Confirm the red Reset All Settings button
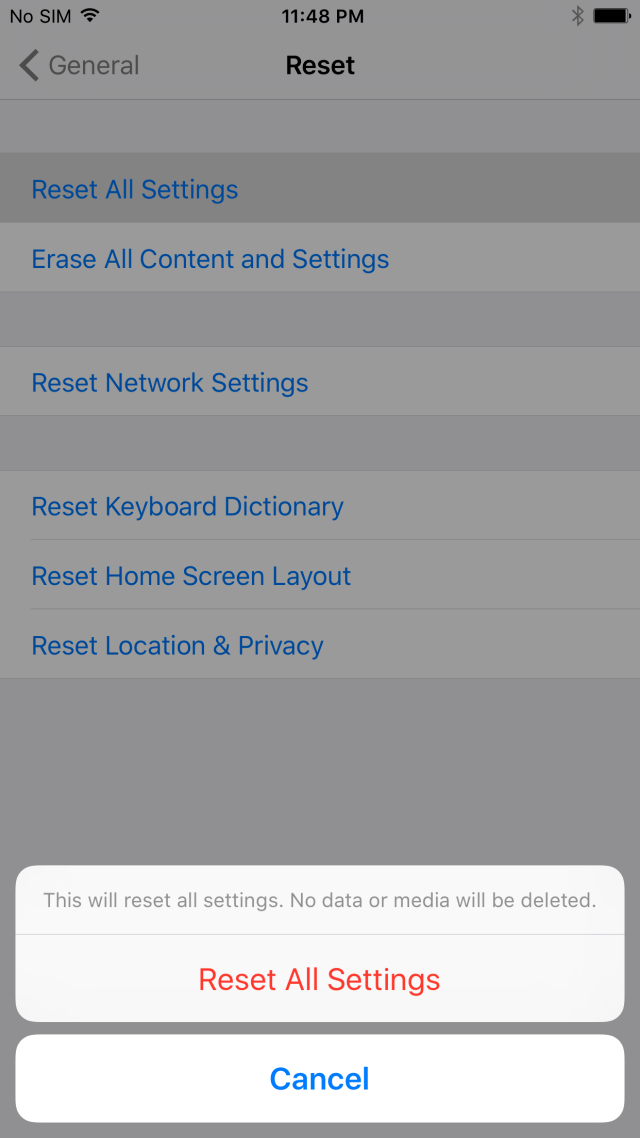The width and height of the screenshot is (640, 1138). click(319, 978)
